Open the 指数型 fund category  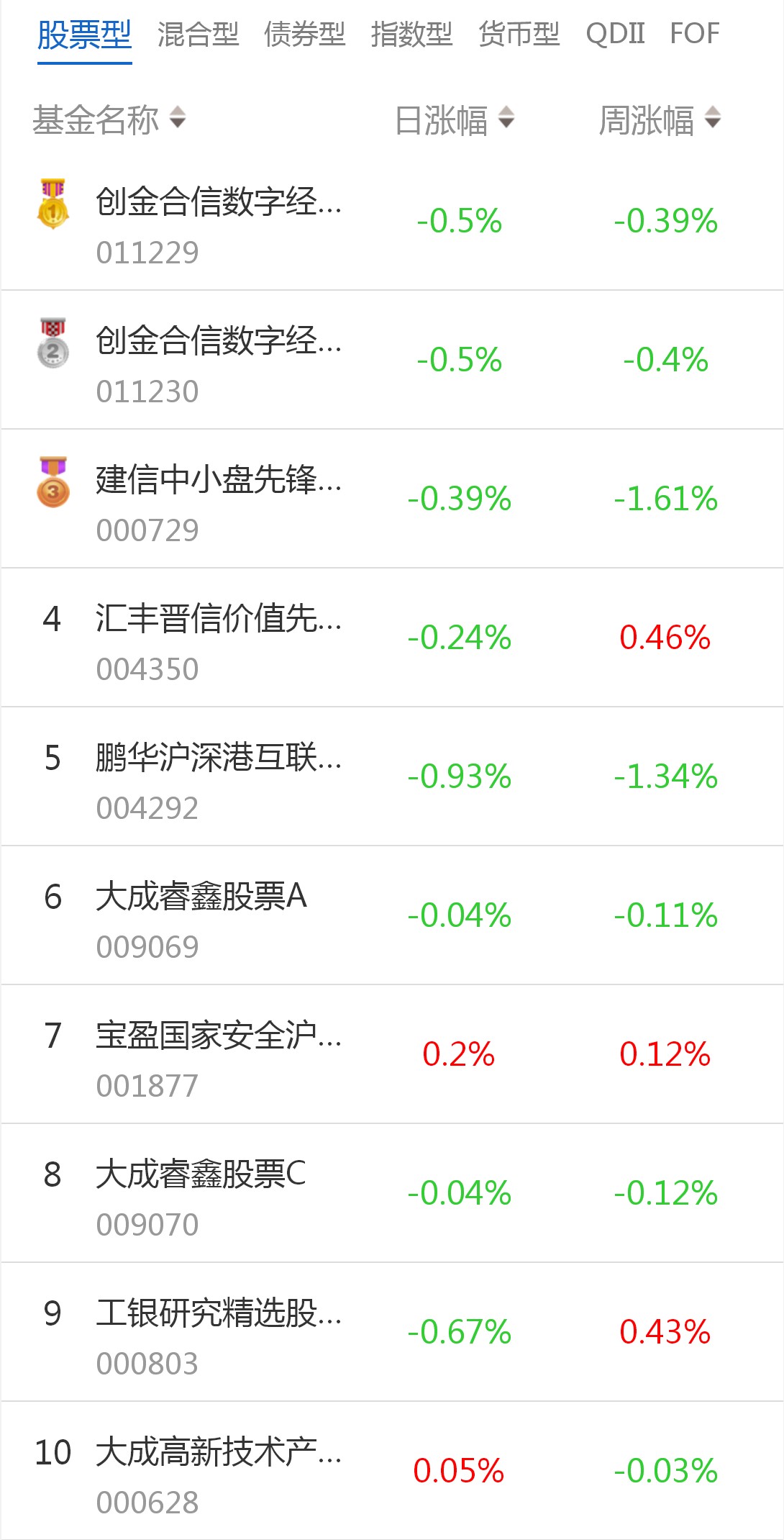click(411, 34)
